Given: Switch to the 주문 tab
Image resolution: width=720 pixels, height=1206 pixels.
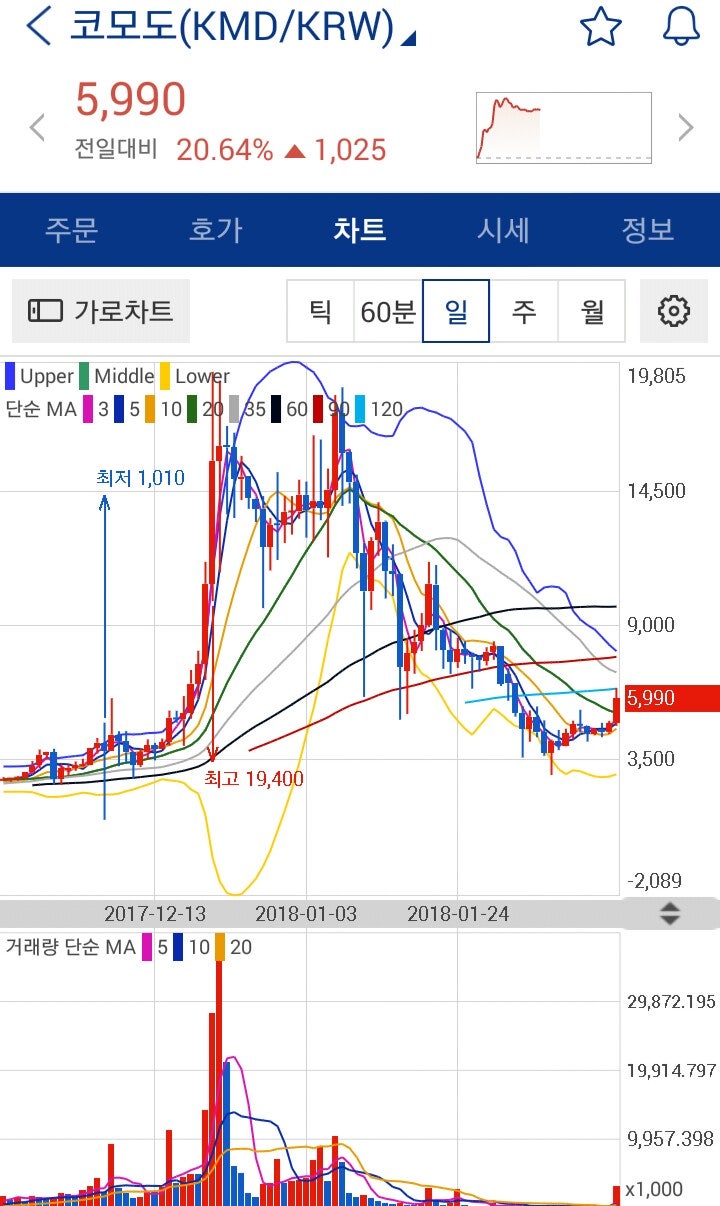Looking at the screenshot, I should tap(72, 229).
